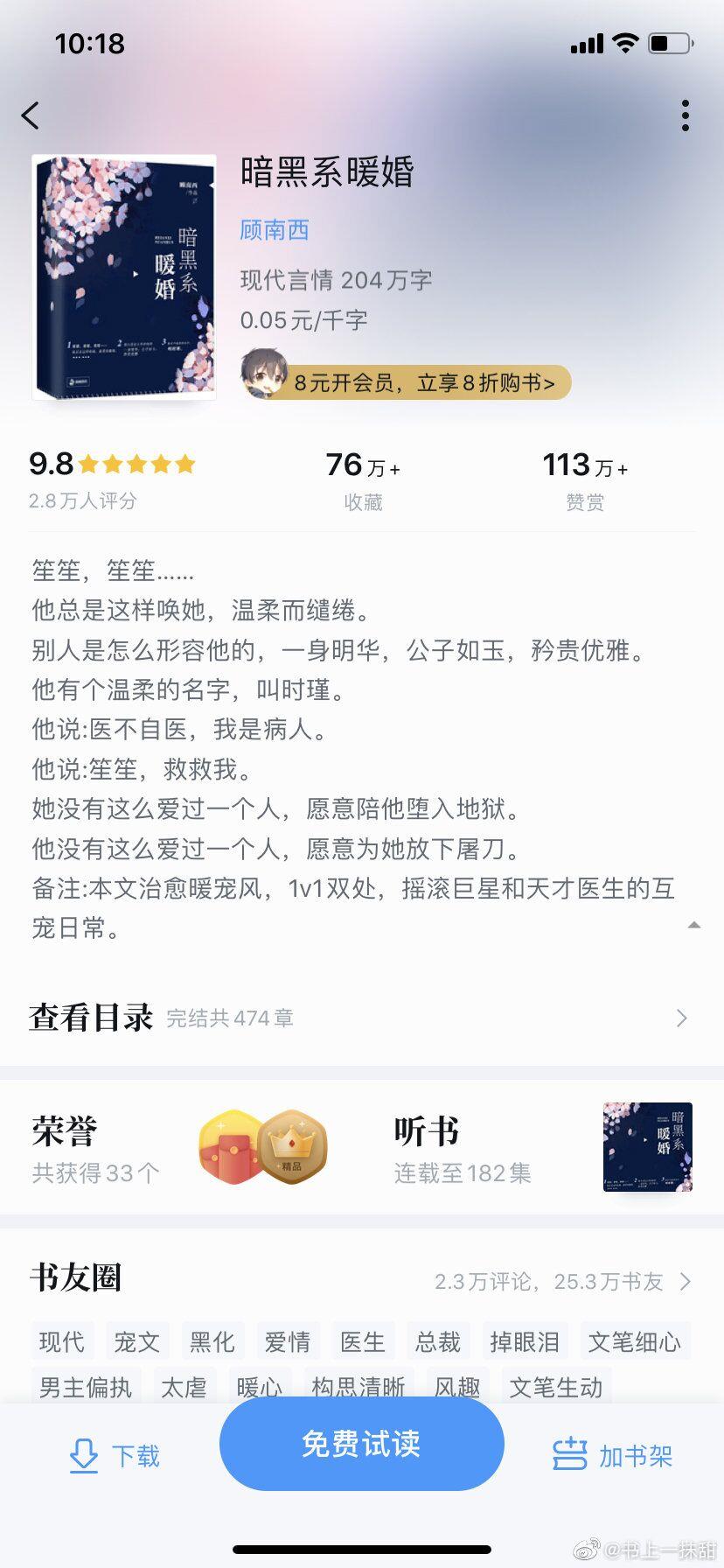Select the 宠文 tag

coord(137,1341)
